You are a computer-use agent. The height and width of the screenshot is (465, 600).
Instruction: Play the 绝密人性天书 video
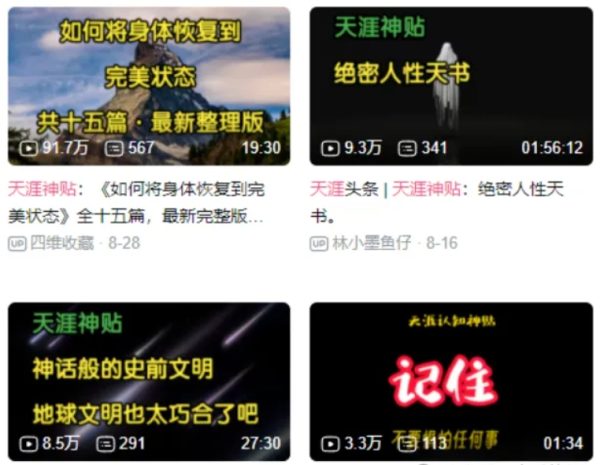click(x=451, y=85)
